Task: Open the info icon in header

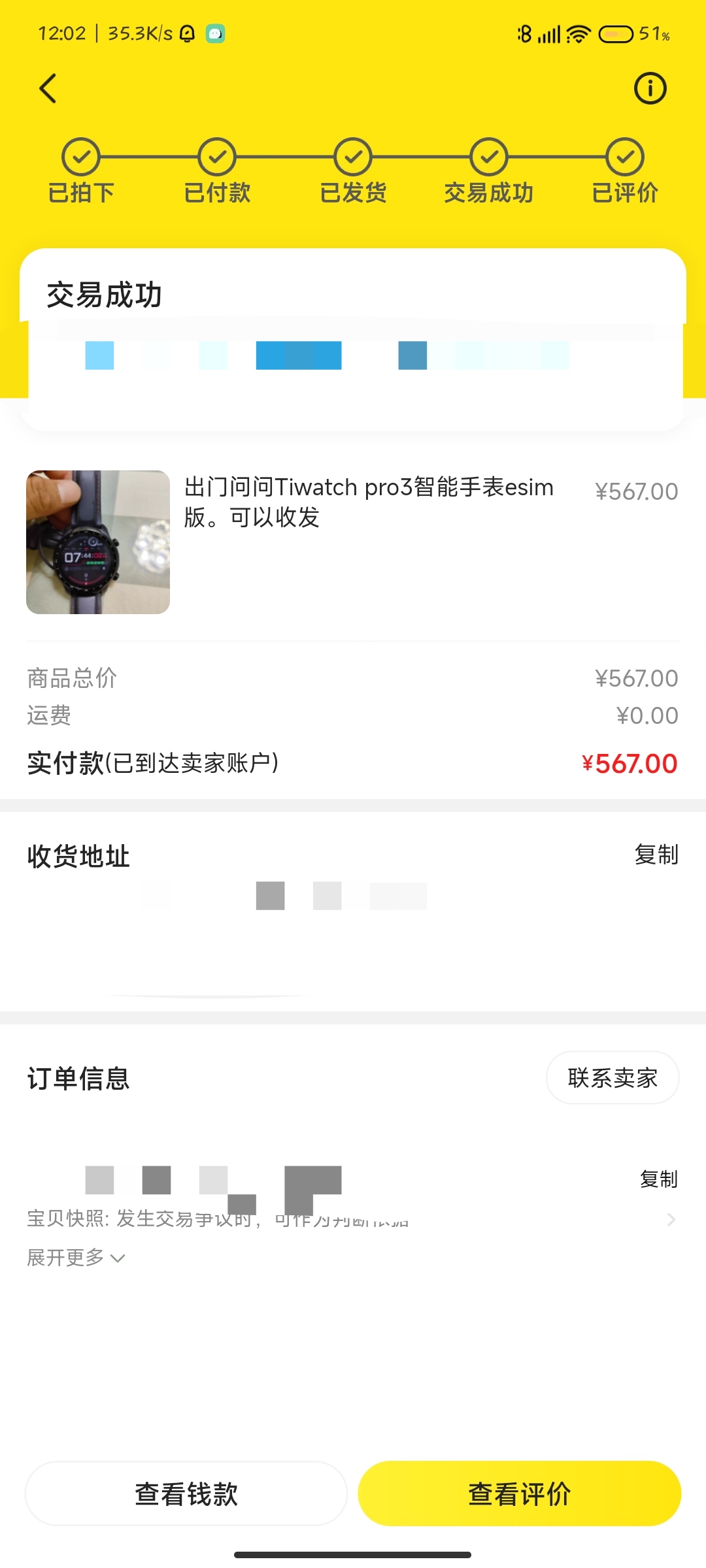Action: tap(650, 88)
